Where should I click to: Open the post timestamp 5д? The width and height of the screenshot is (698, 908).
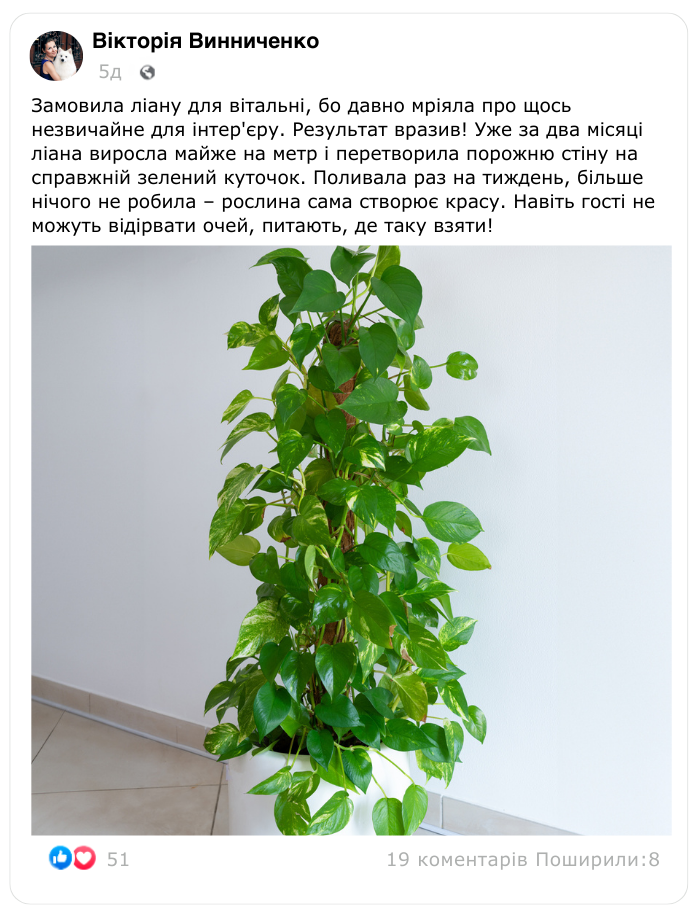pos(110,72)
